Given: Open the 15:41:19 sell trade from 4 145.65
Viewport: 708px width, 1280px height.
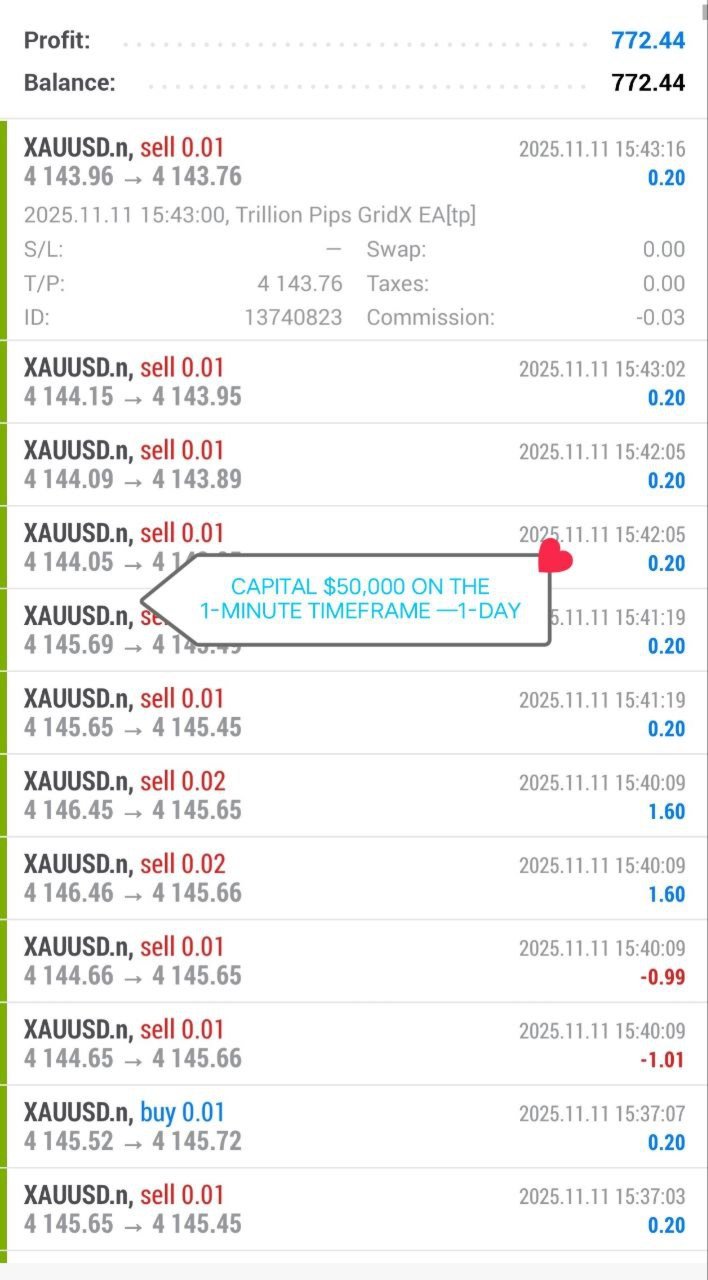Looking at the screenshot, I should pyautogui.click(x=354, y=713).
